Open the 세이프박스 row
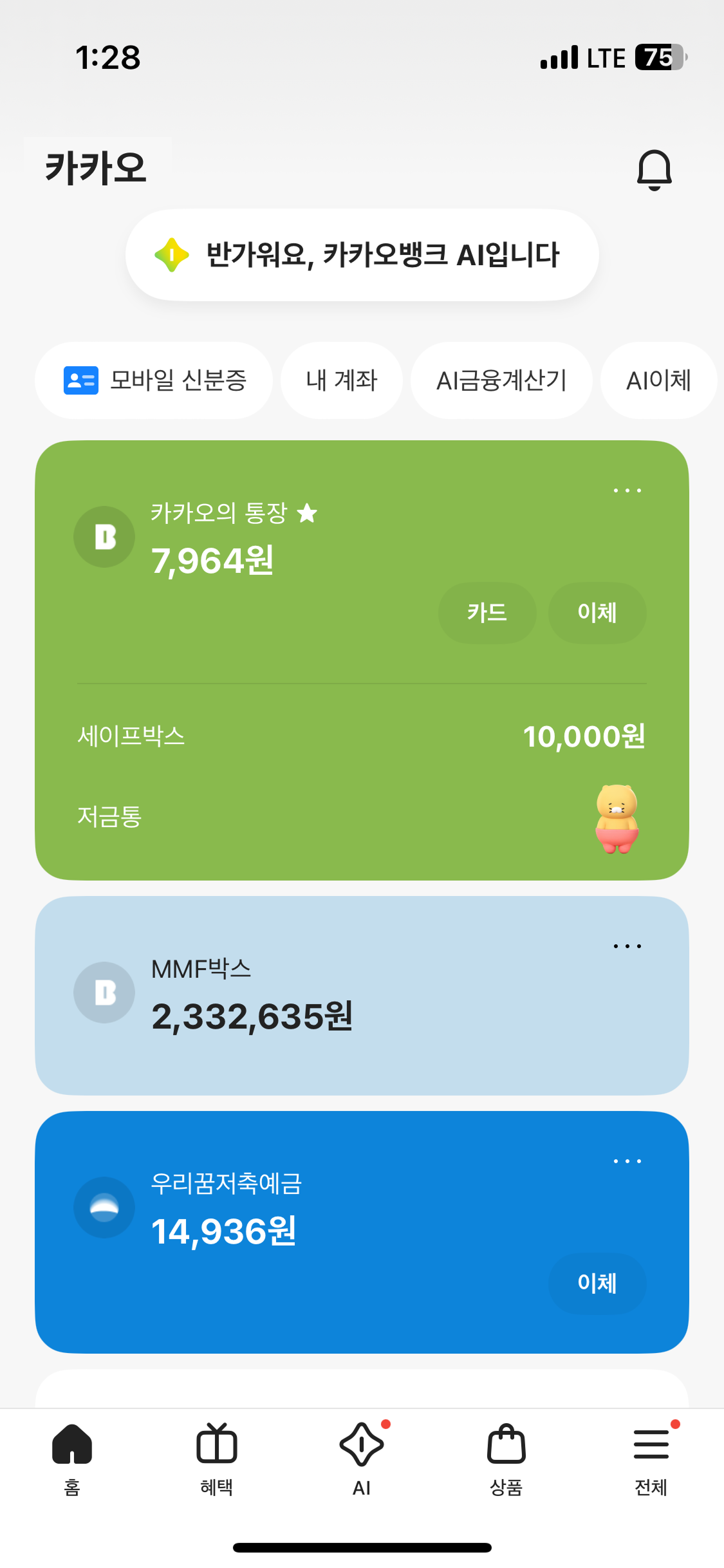 click(360, 736)
